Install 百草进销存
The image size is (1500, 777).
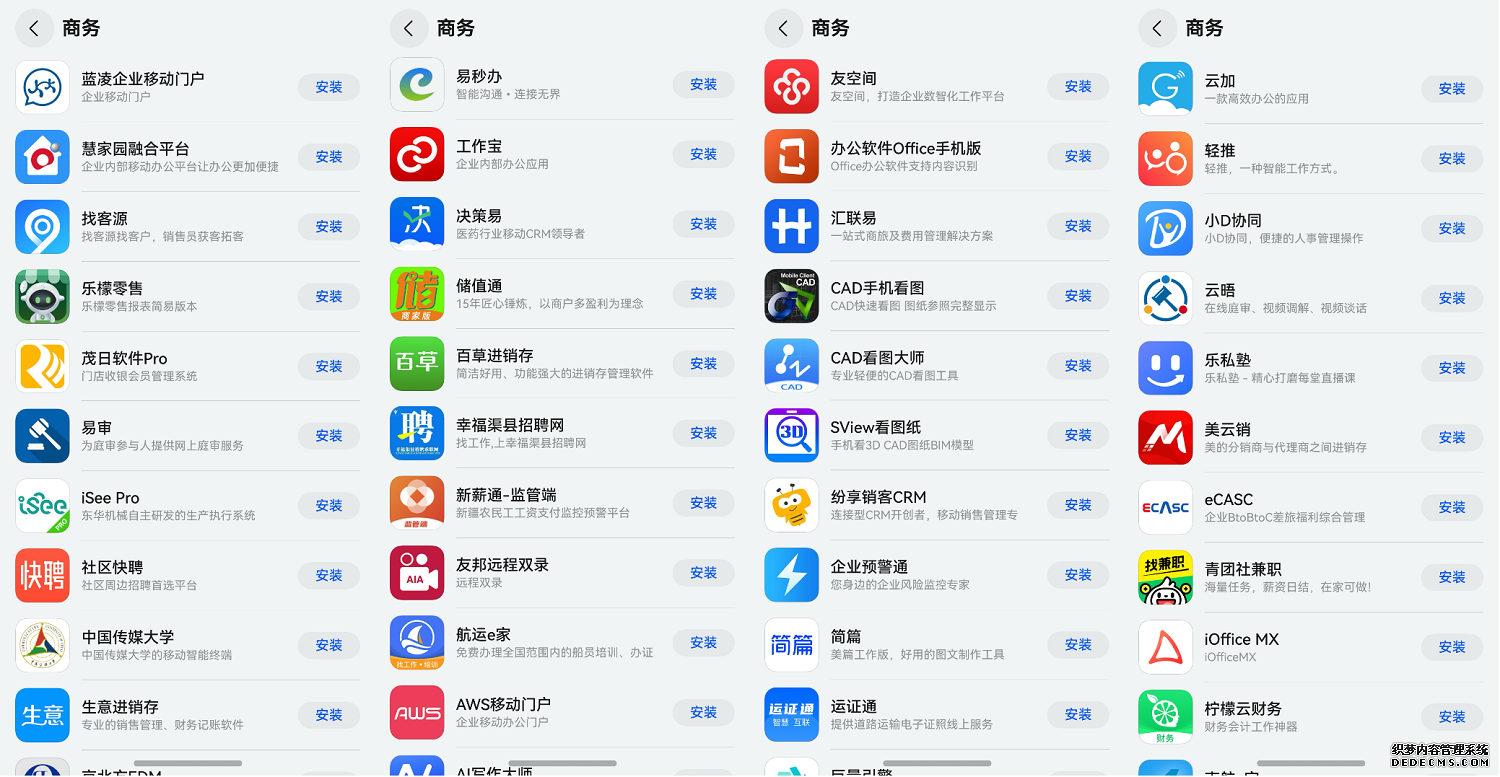703,364
